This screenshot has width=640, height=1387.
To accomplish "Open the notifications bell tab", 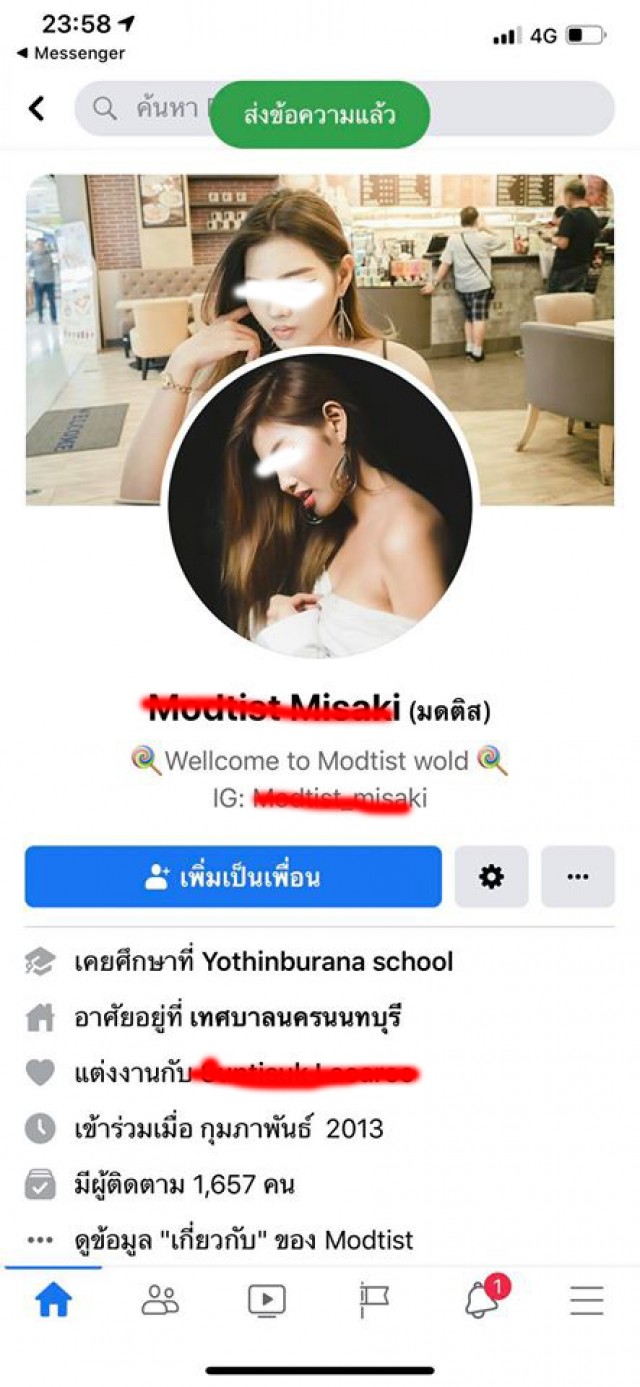I will (481, 1300).
